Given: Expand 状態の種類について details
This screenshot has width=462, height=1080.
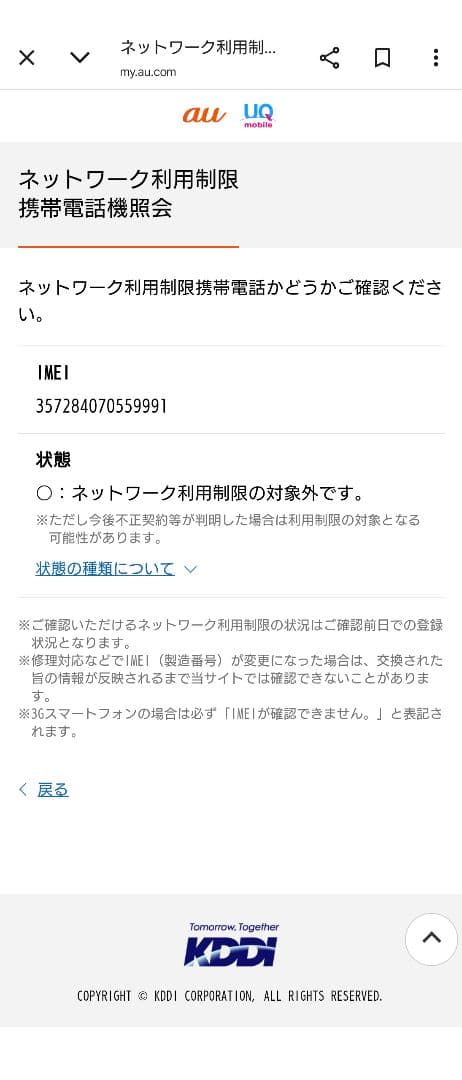Looking at the screenshot, I should pyautogui.click(x=116, y=569).
